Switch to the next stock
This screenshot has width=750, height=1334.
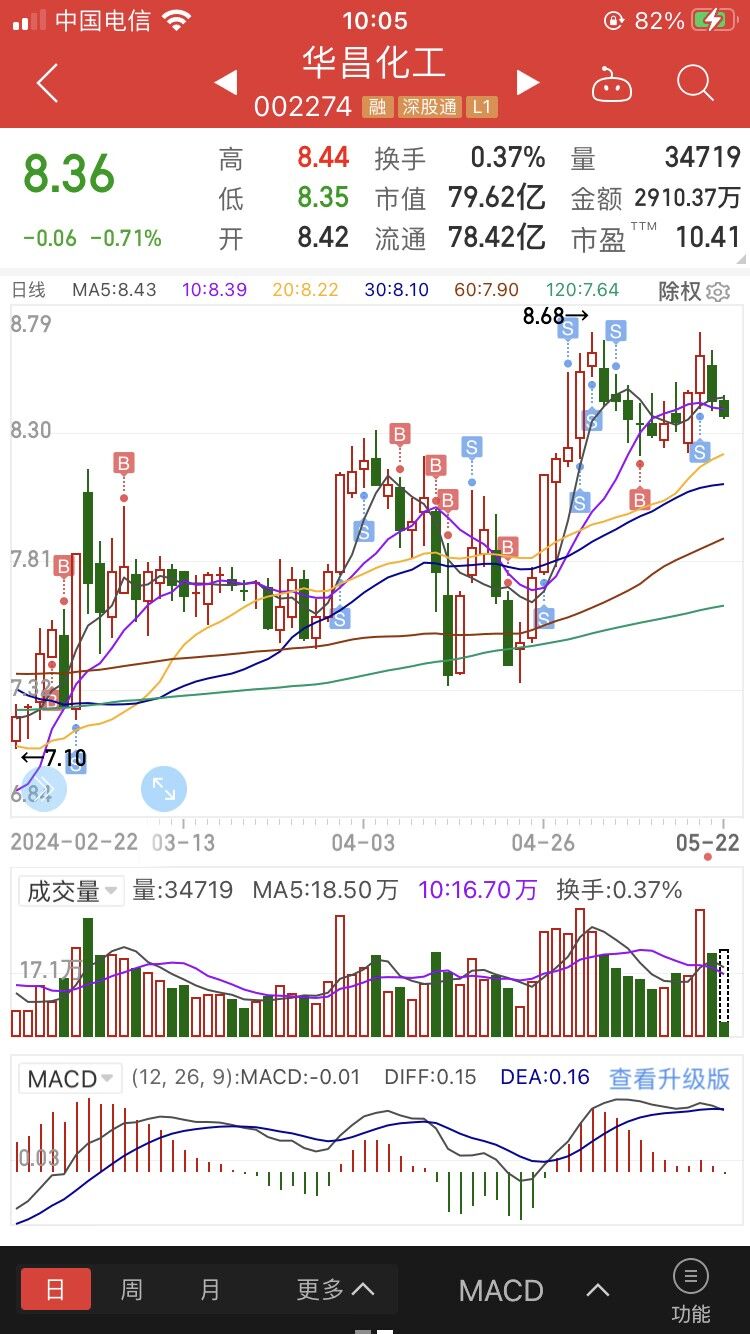tap(528, 83)
